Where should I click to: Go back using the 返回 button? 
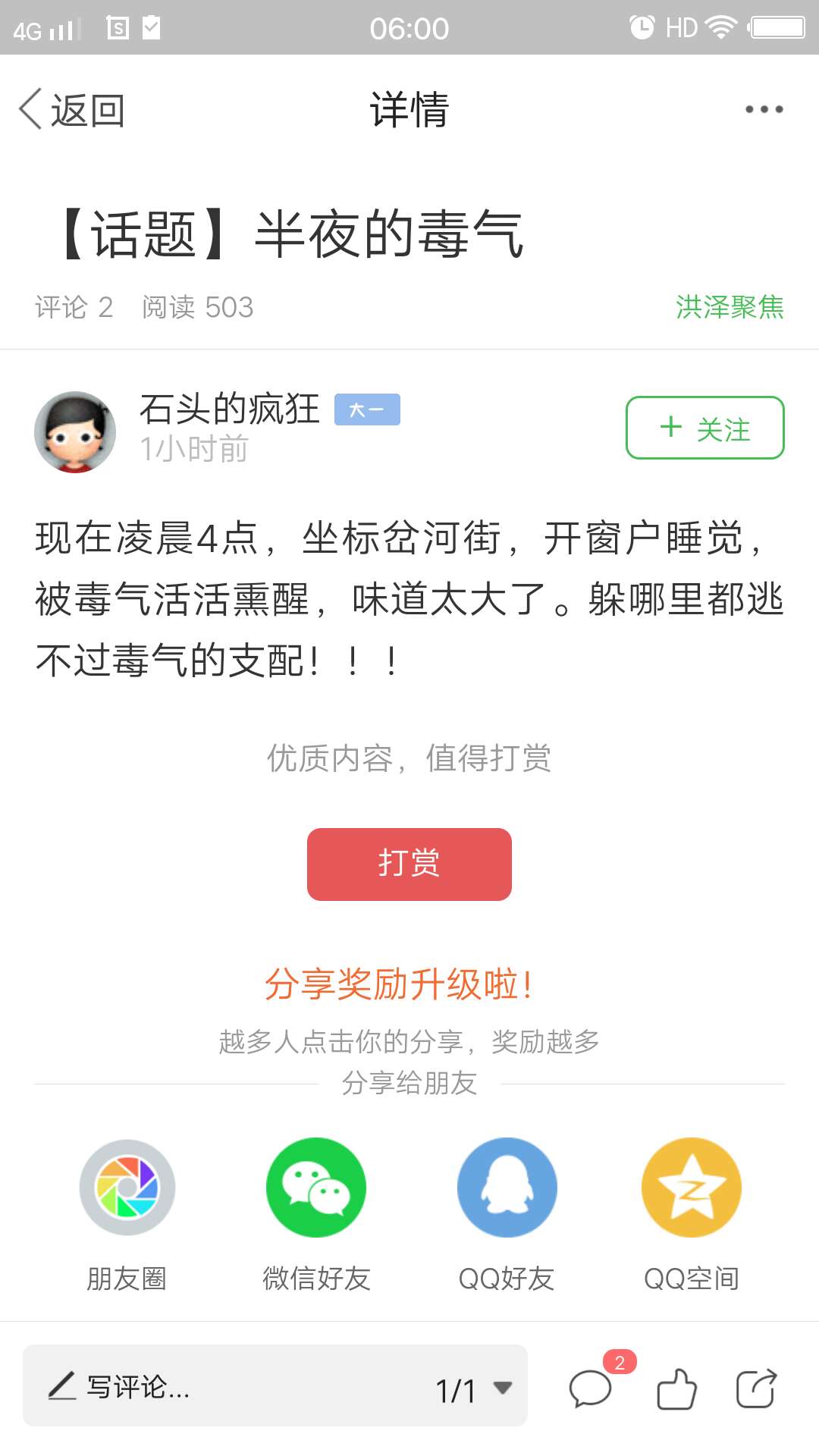(x=71, y=110)
